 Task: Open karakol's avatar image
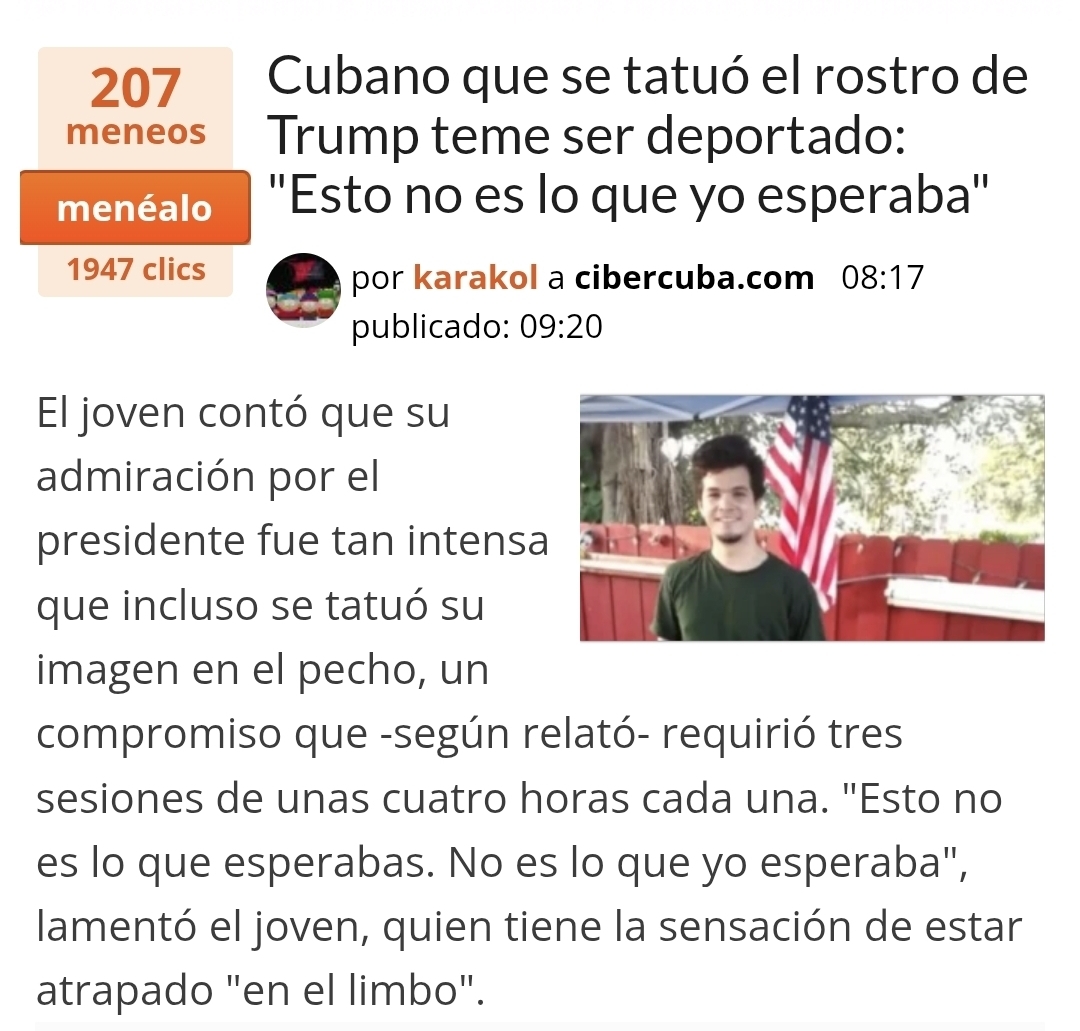[x=303, y=291]
